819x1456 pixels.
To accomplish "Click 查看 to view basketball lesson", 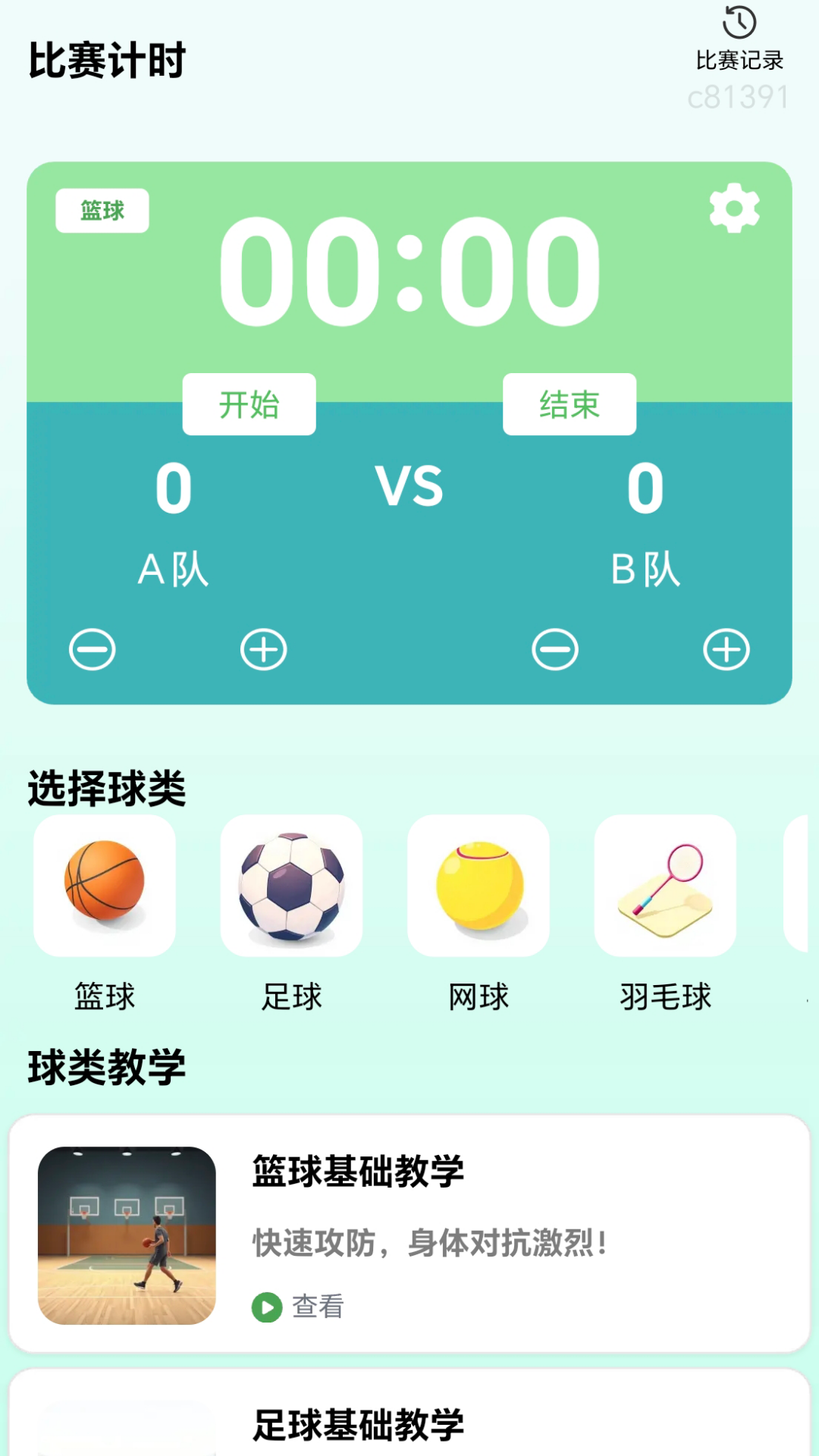I will coord(318,1301).
